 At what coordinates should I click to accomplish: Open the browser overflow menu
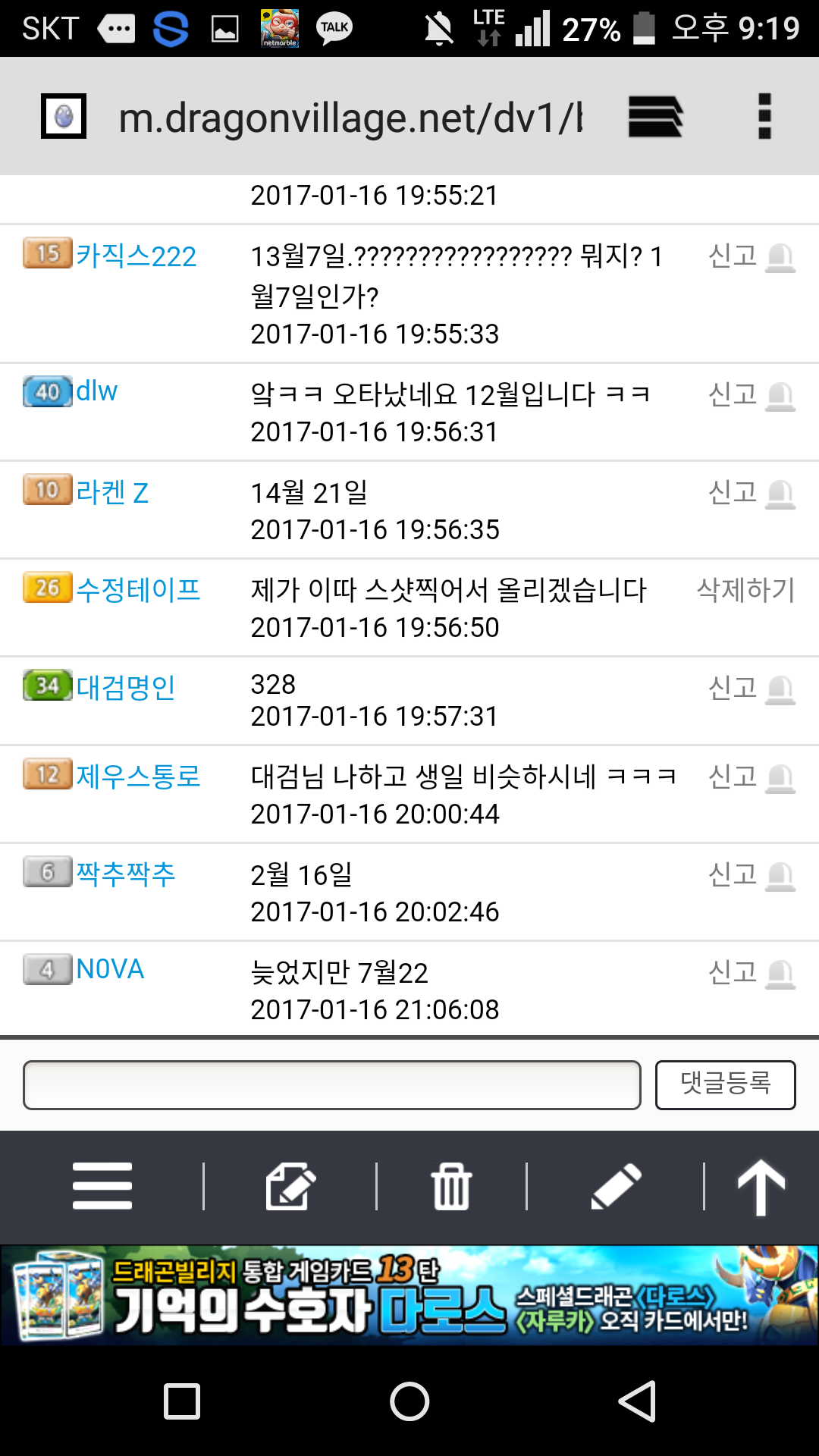(x=764, y=117)
